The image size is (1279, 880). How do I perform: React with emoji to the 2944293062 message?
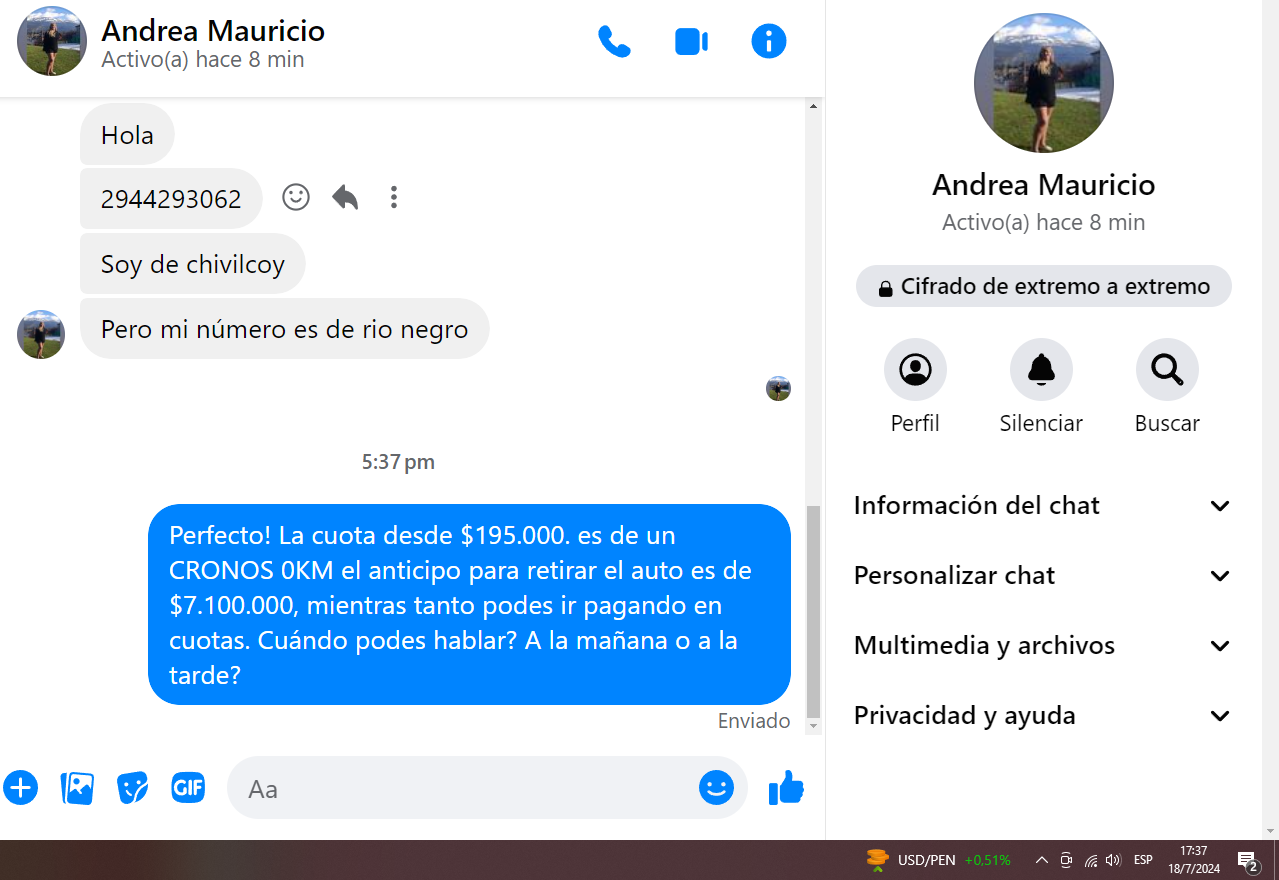[296, 197]
